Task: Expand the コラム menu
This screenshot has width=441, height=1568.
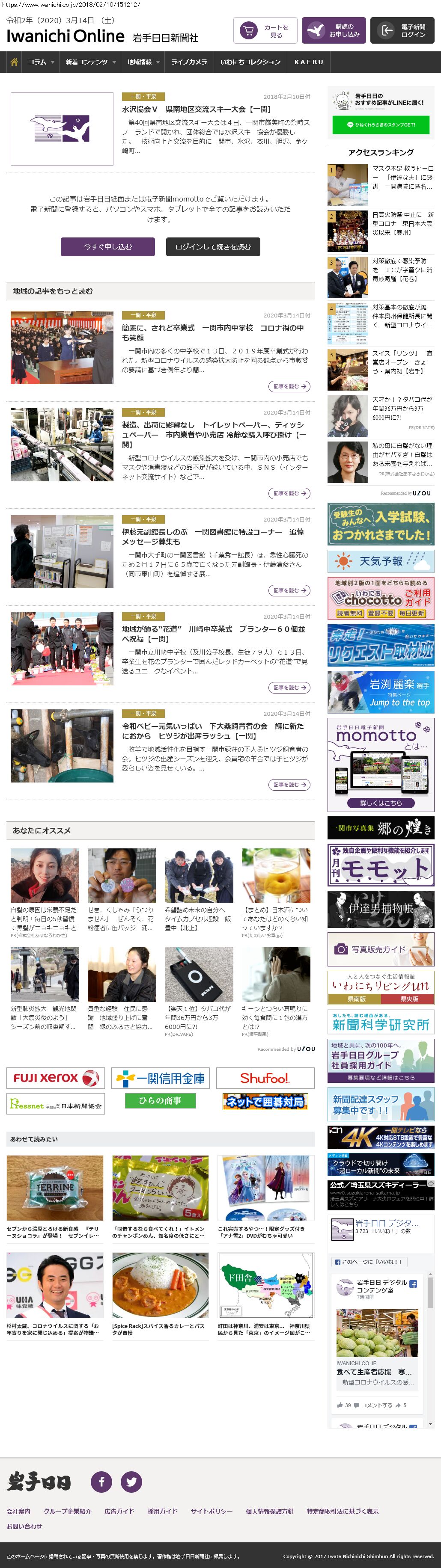Action: [41, 62]
